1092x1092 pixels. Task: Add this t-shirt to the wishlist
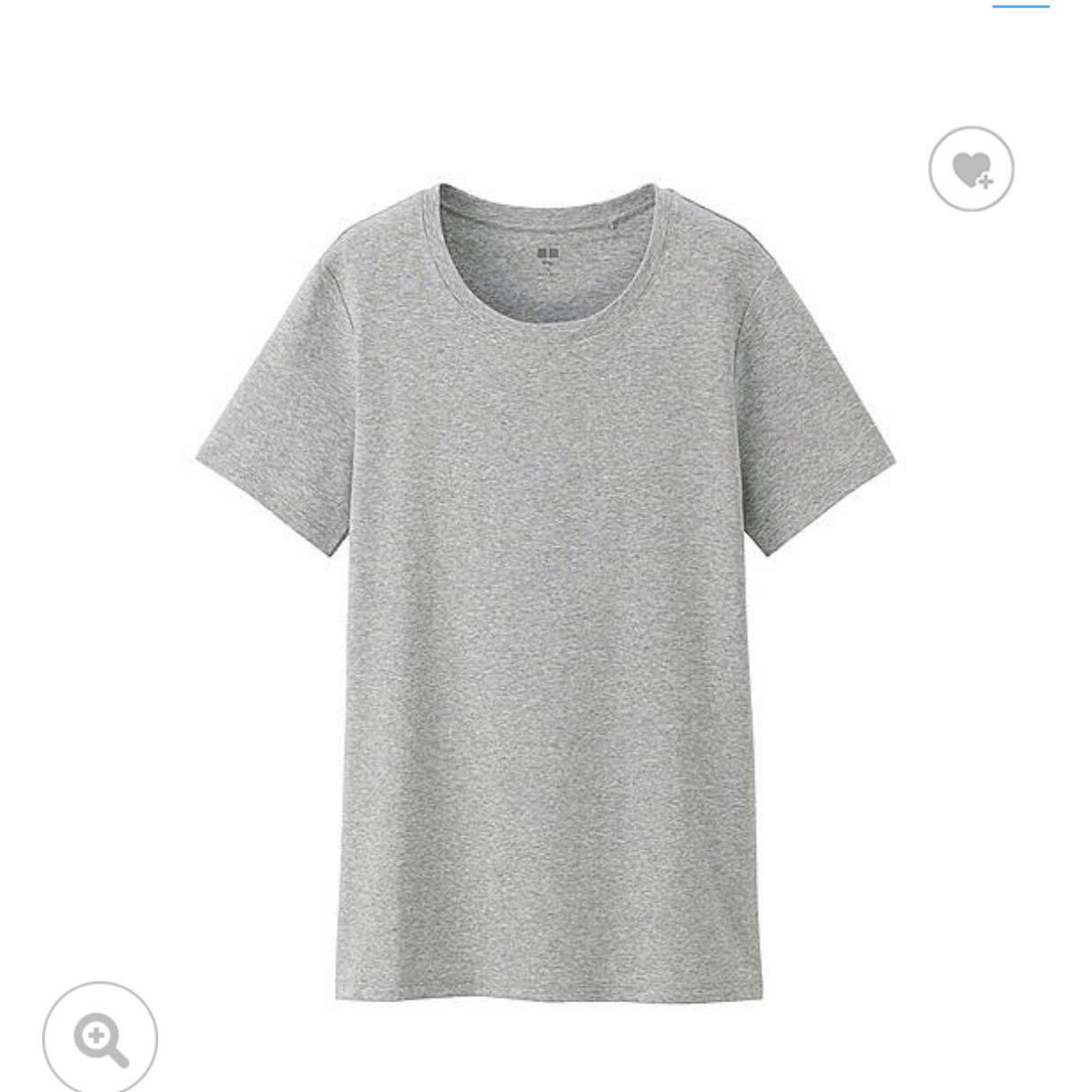[x=971, y=169]
